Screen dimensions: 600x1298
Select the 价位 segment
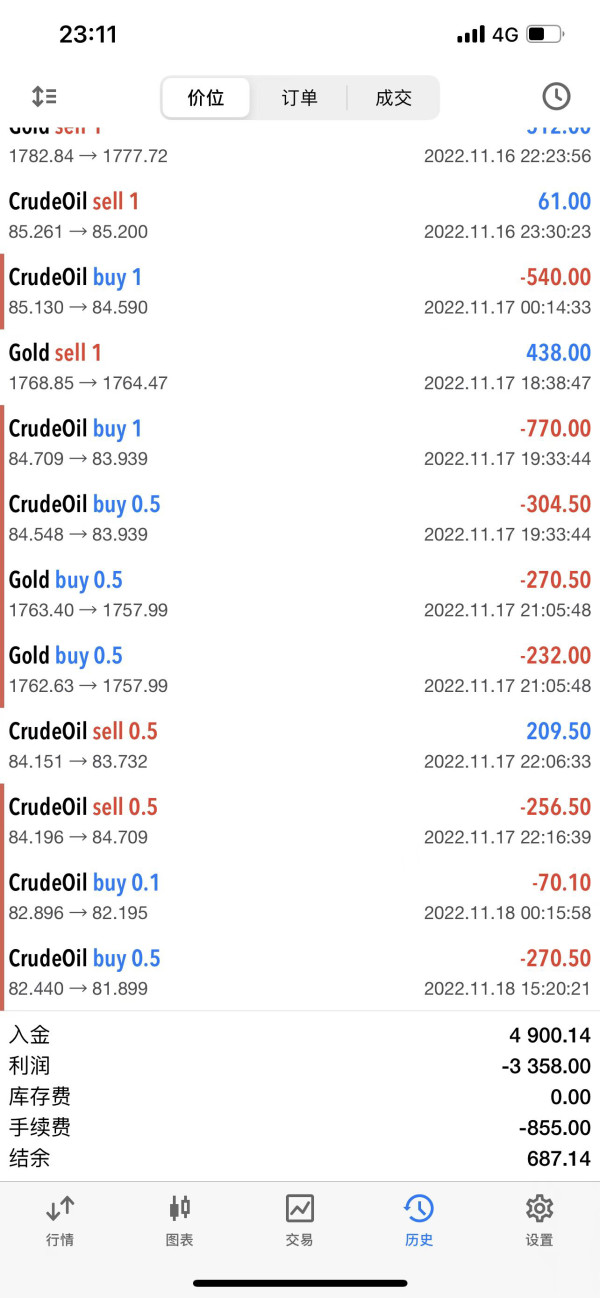tap(206, 98)
